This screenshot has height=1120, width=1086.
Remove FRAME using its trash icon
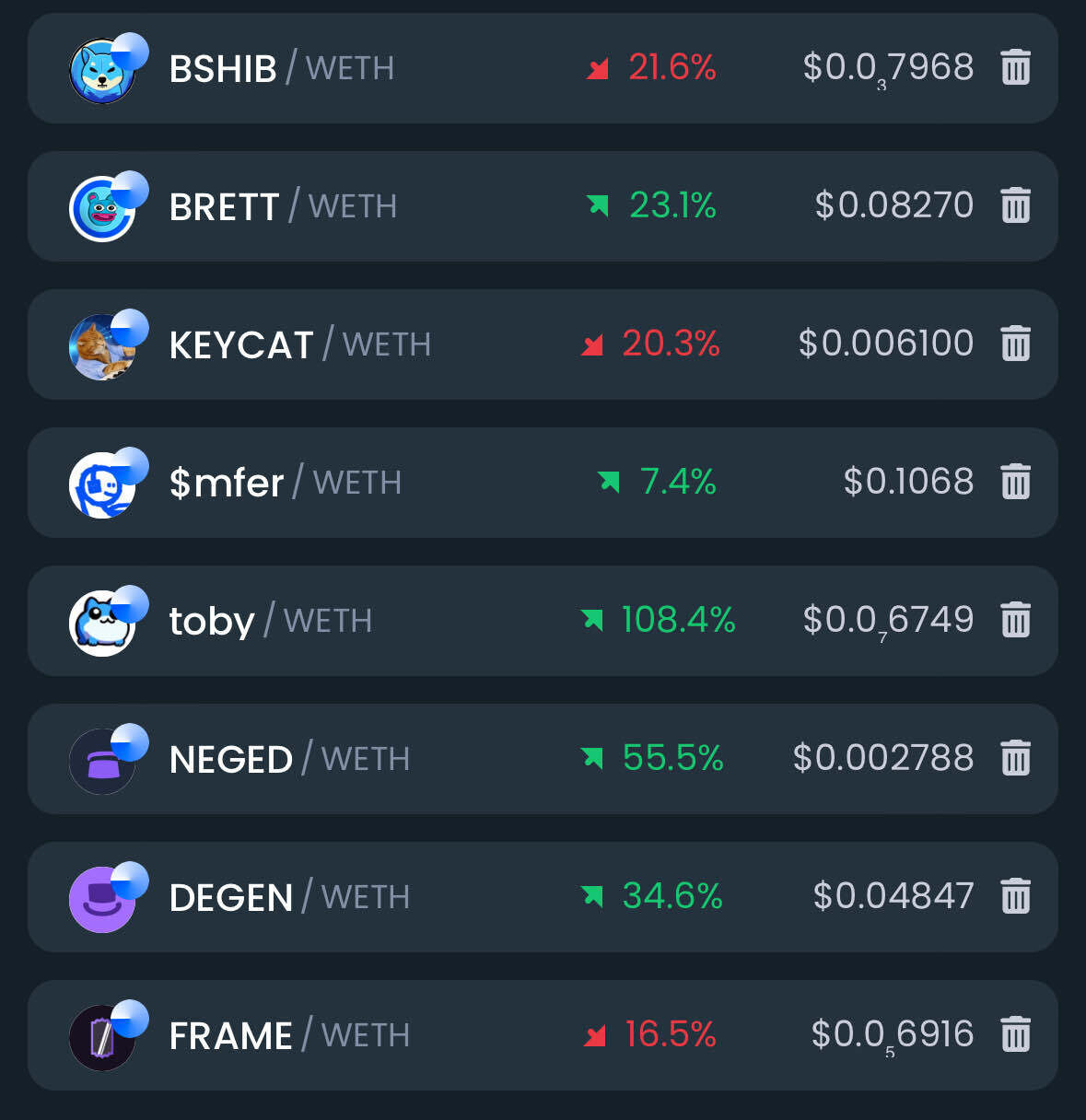pyautogui.click(x=1015, y=1034)
